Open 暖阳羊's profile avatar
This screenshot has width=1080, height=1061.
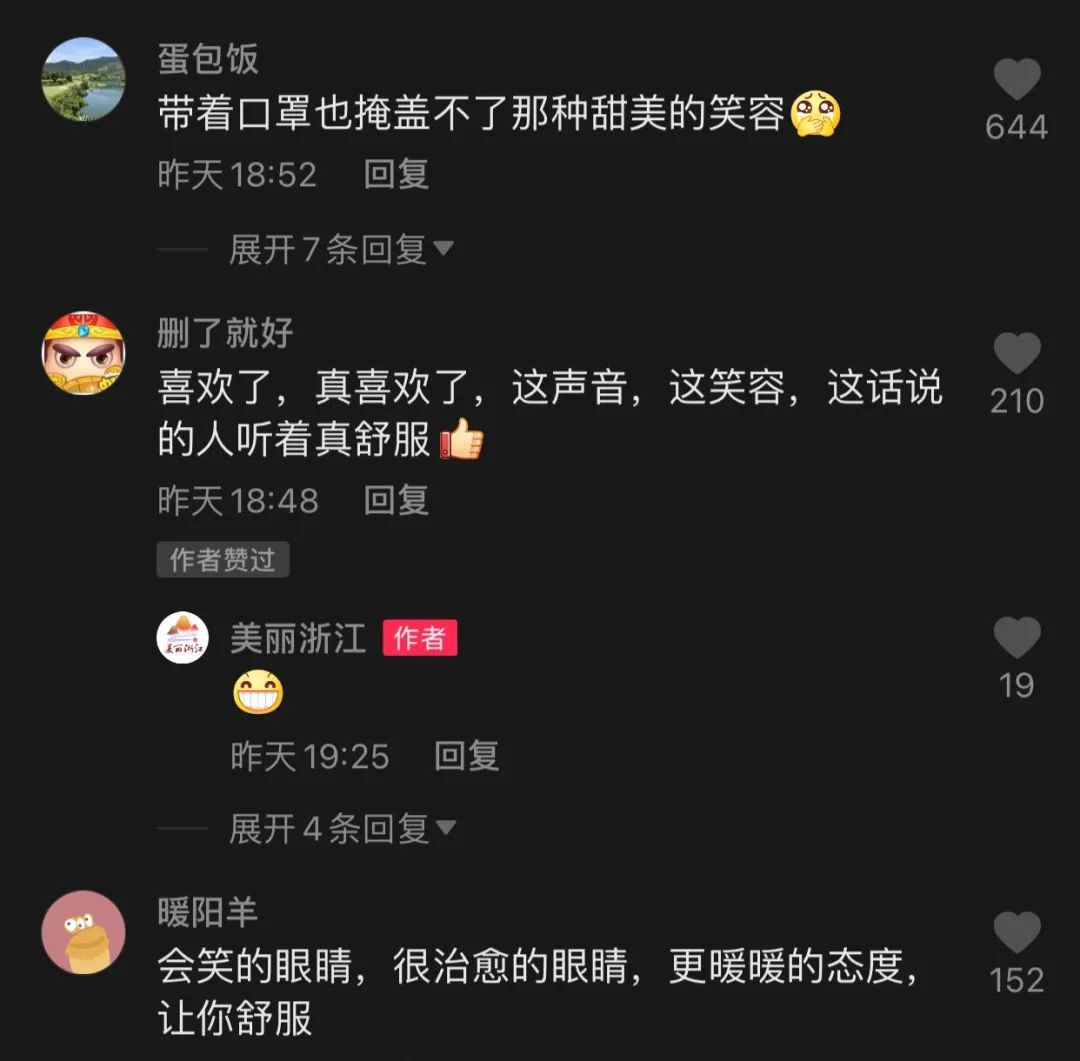tap(84, 932)
